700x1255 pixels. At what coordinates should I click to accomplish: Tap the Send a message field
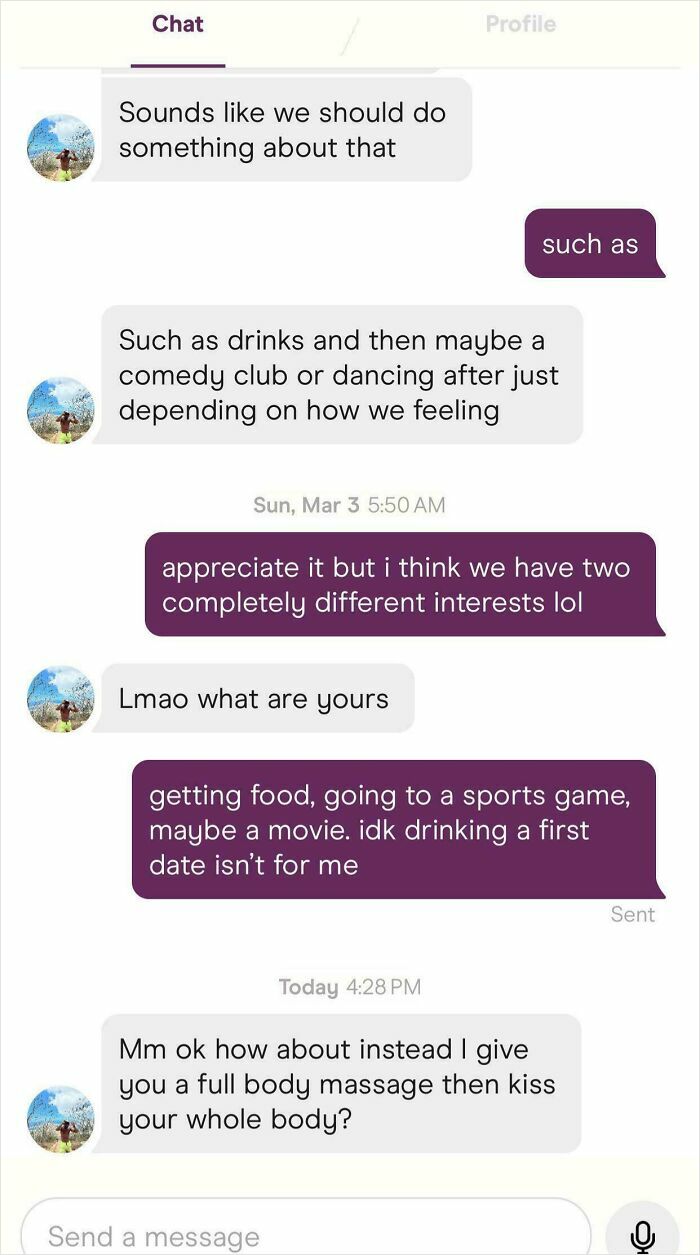[300, 1235]
